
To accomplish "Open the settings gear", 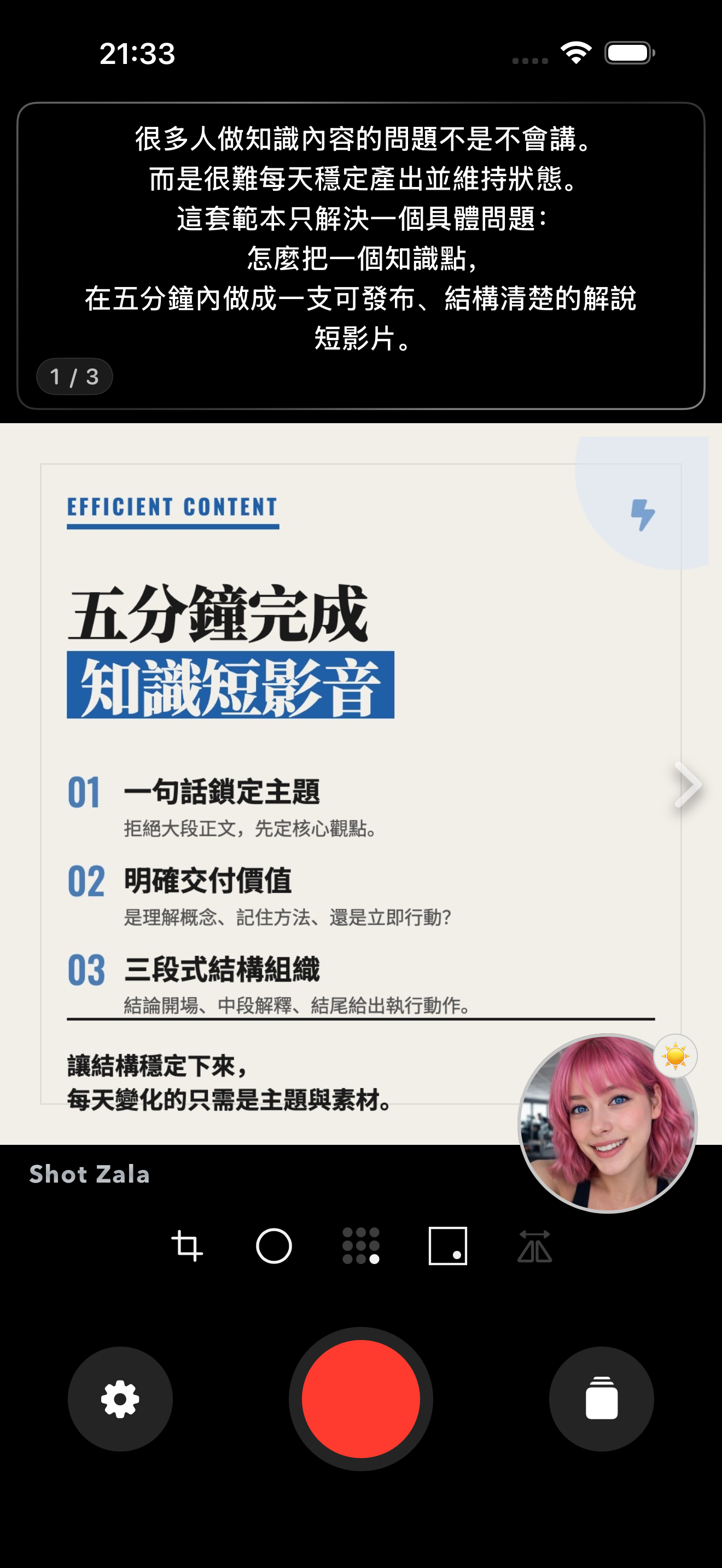I will coord(120,1399).
